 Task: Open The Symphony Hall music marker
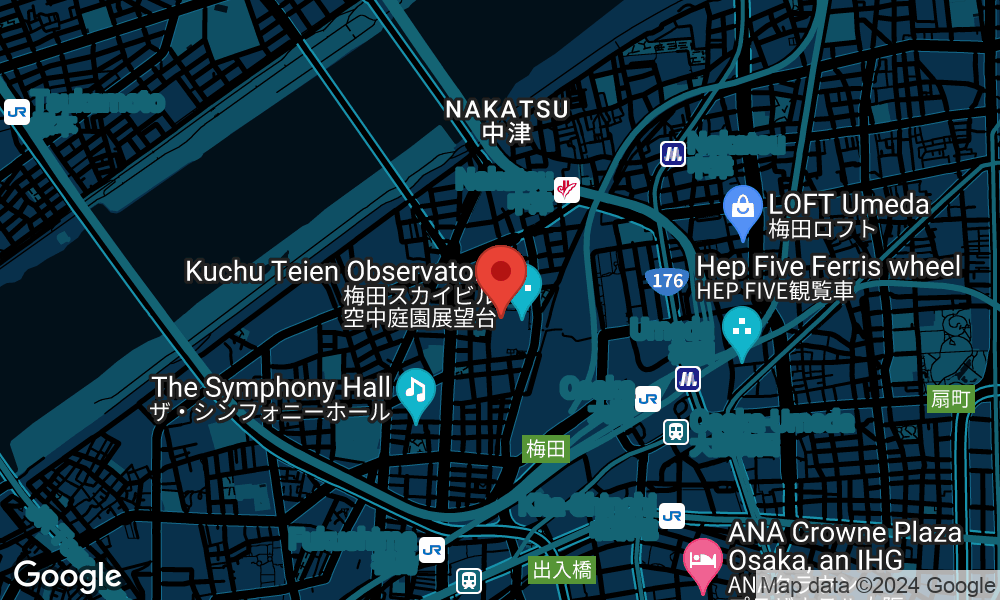click(415, 391)
